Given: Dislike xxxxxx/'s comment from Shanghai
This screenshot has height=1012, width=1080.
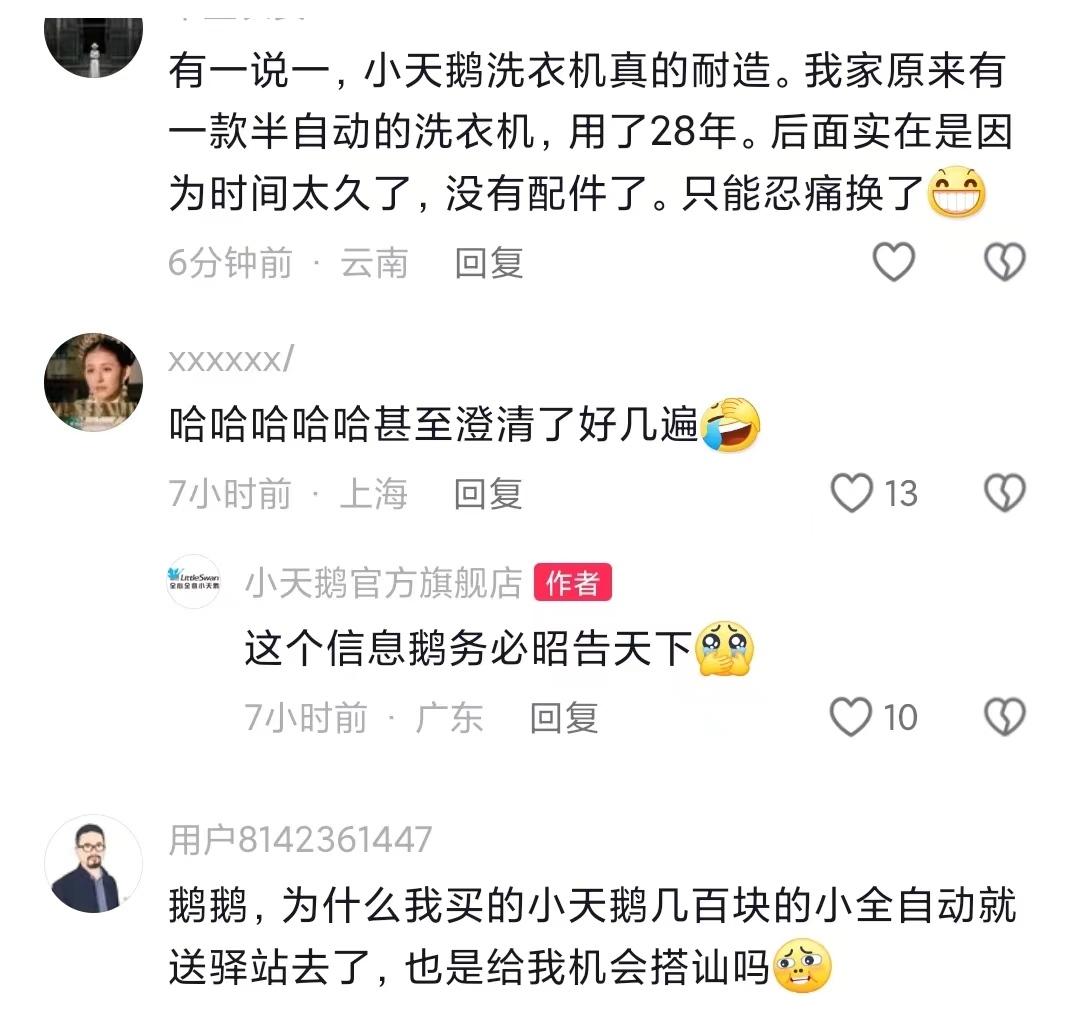Looking at the screenshot, I should 1004,493.
